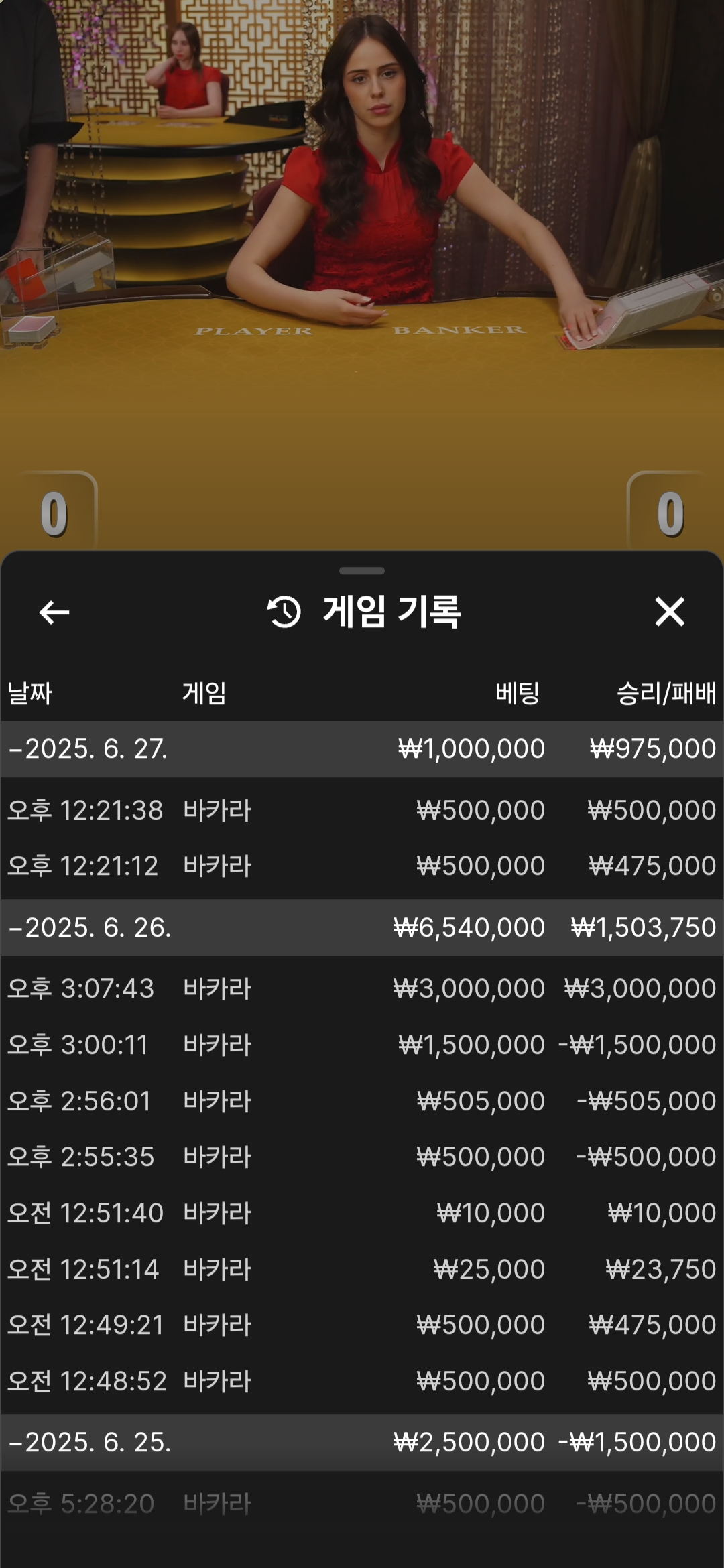724x1568 pixels.
Task: Tap the drag handle above 게임 기록
Action: point(362,571)
